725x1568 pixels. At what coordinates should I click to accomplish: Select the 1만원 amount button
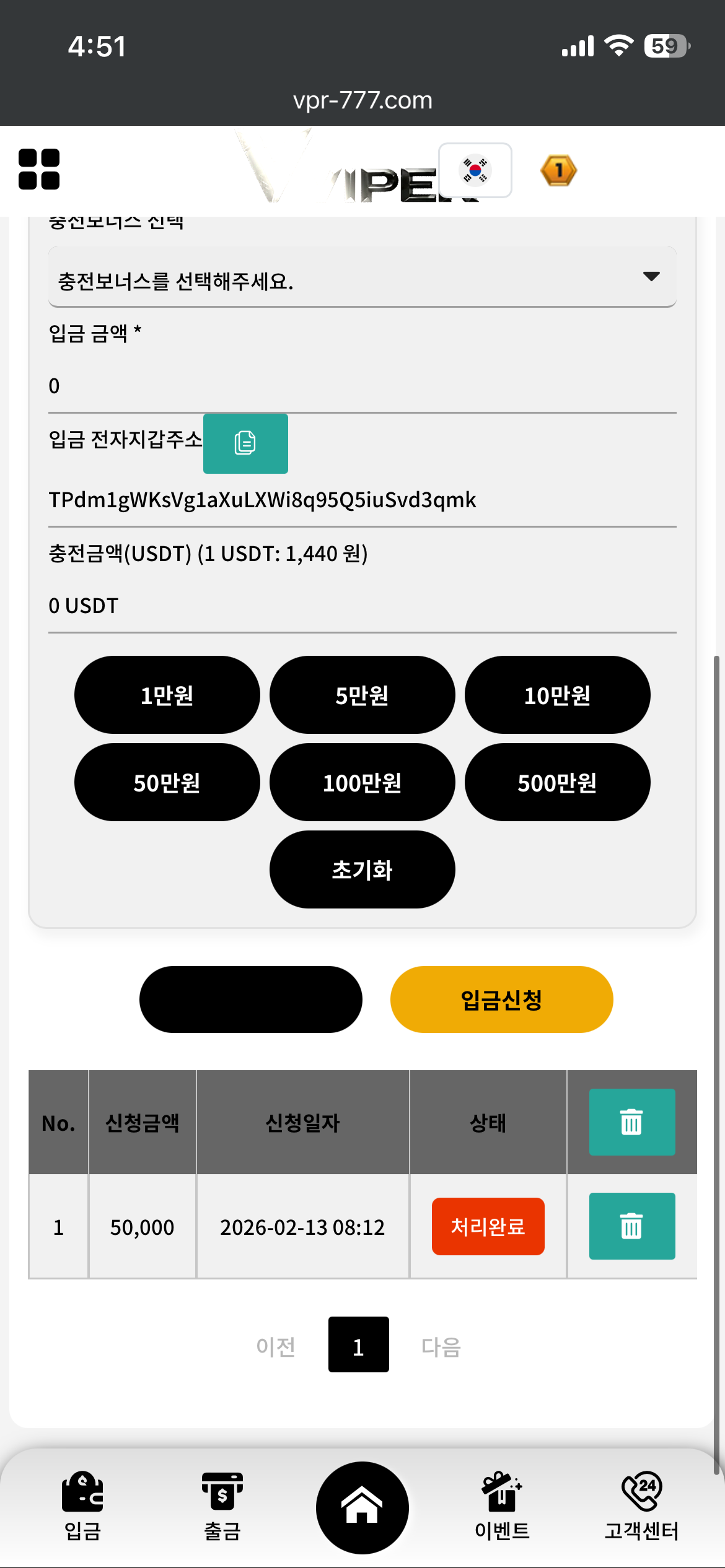tap(167, 695)
